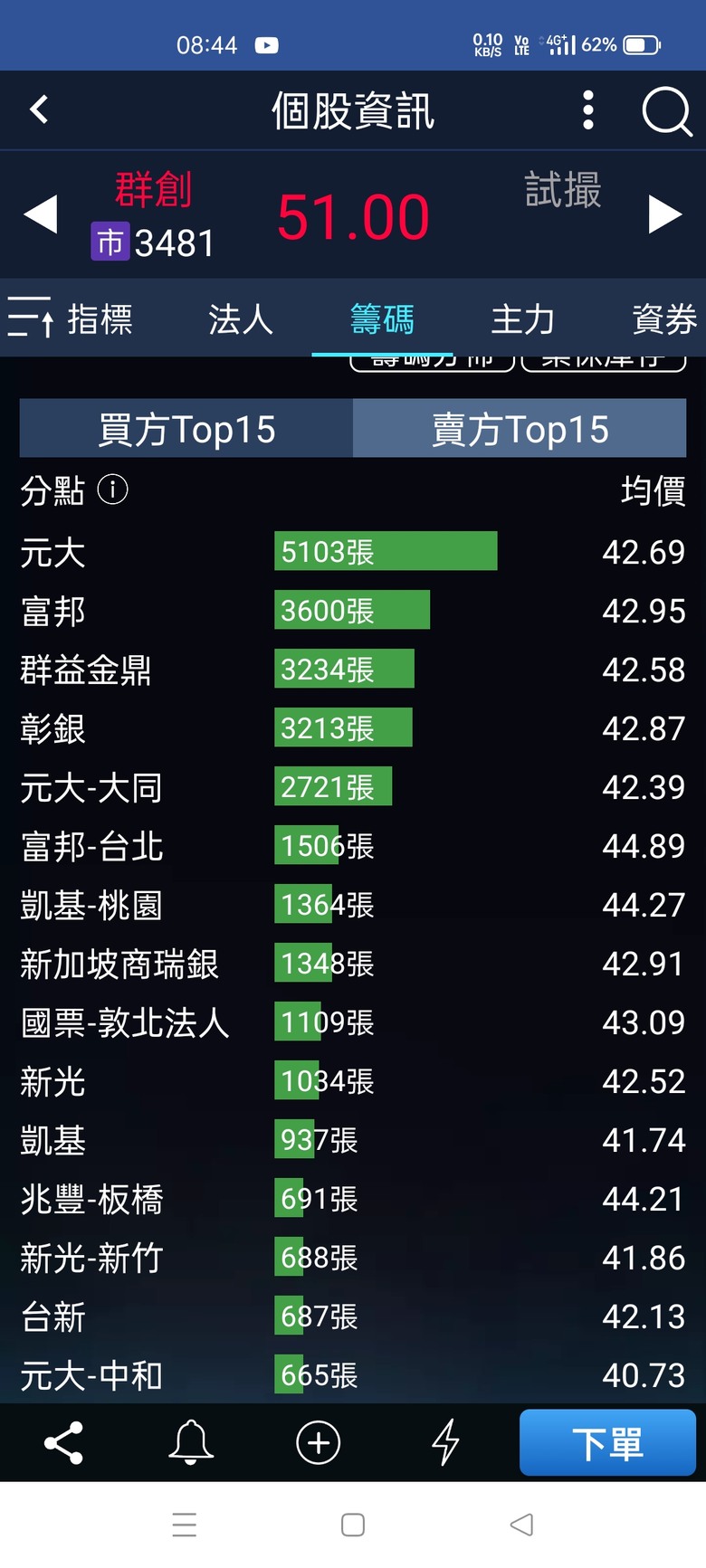Open the three-dot overflow menu

[588, 110]
